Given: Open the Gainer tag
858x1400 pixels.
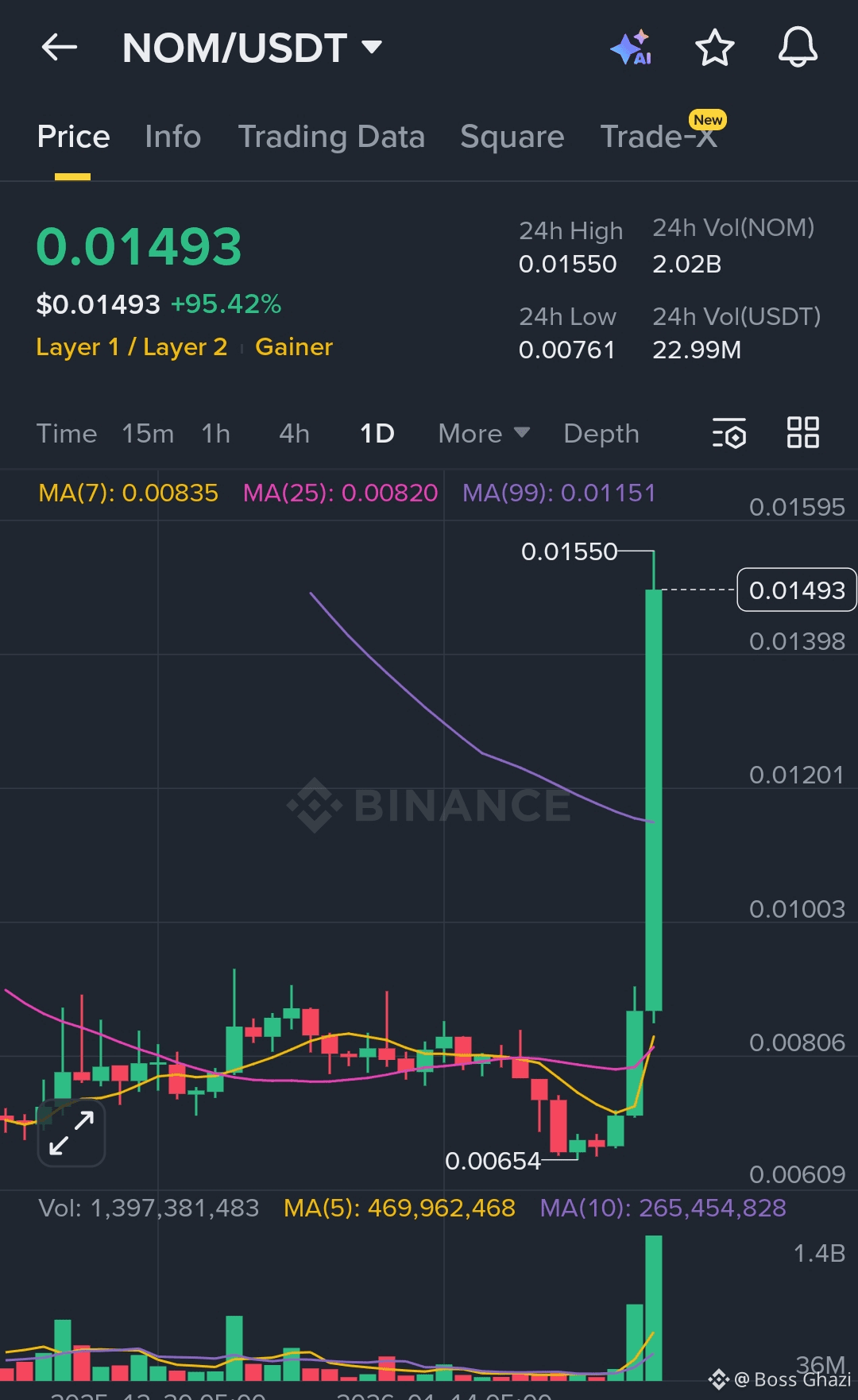Looking at the screenshot, I should pyautogui.click(x=293, y=347).
